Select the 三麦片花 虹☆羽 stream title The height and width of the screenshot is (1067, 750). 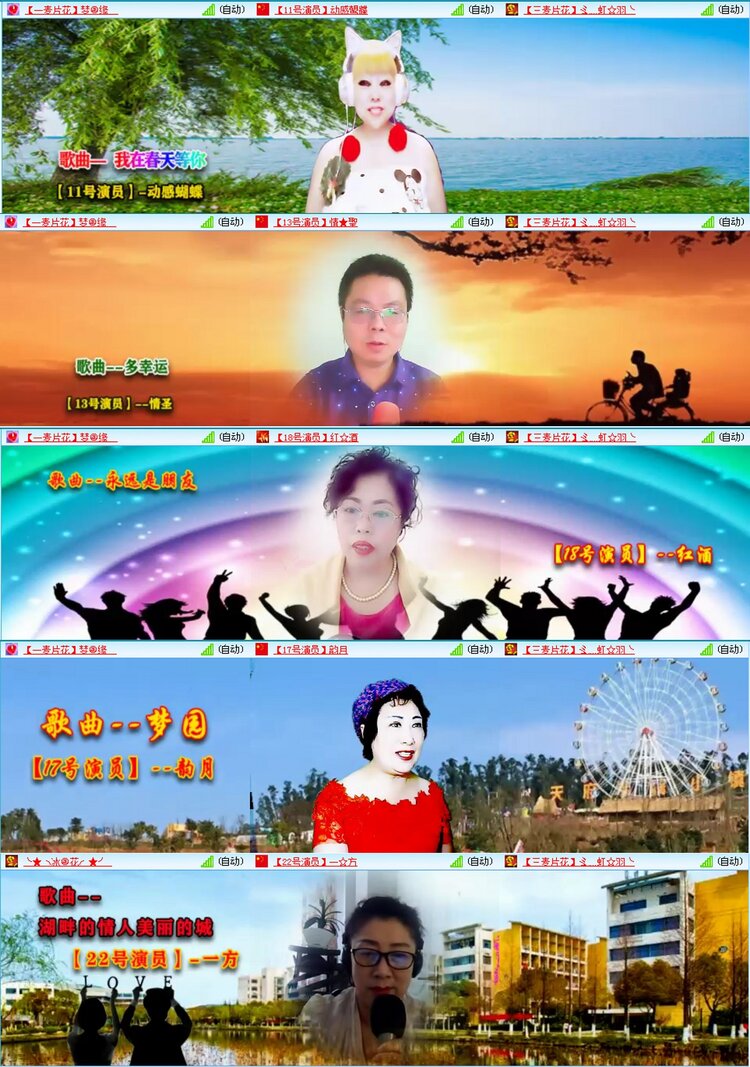(578, 9)
